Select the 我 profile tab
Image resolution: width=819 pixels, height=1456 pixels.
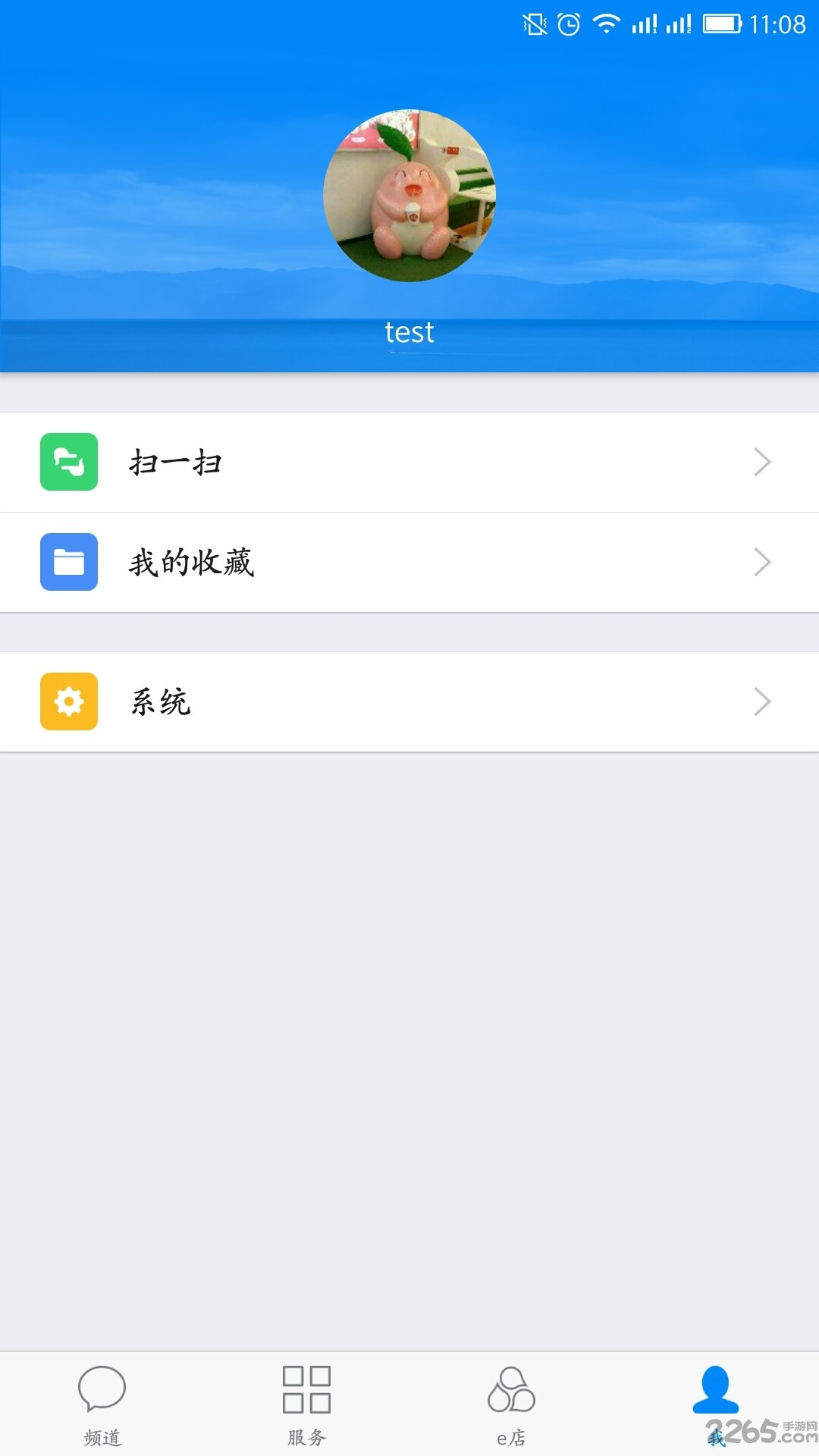717,1404
